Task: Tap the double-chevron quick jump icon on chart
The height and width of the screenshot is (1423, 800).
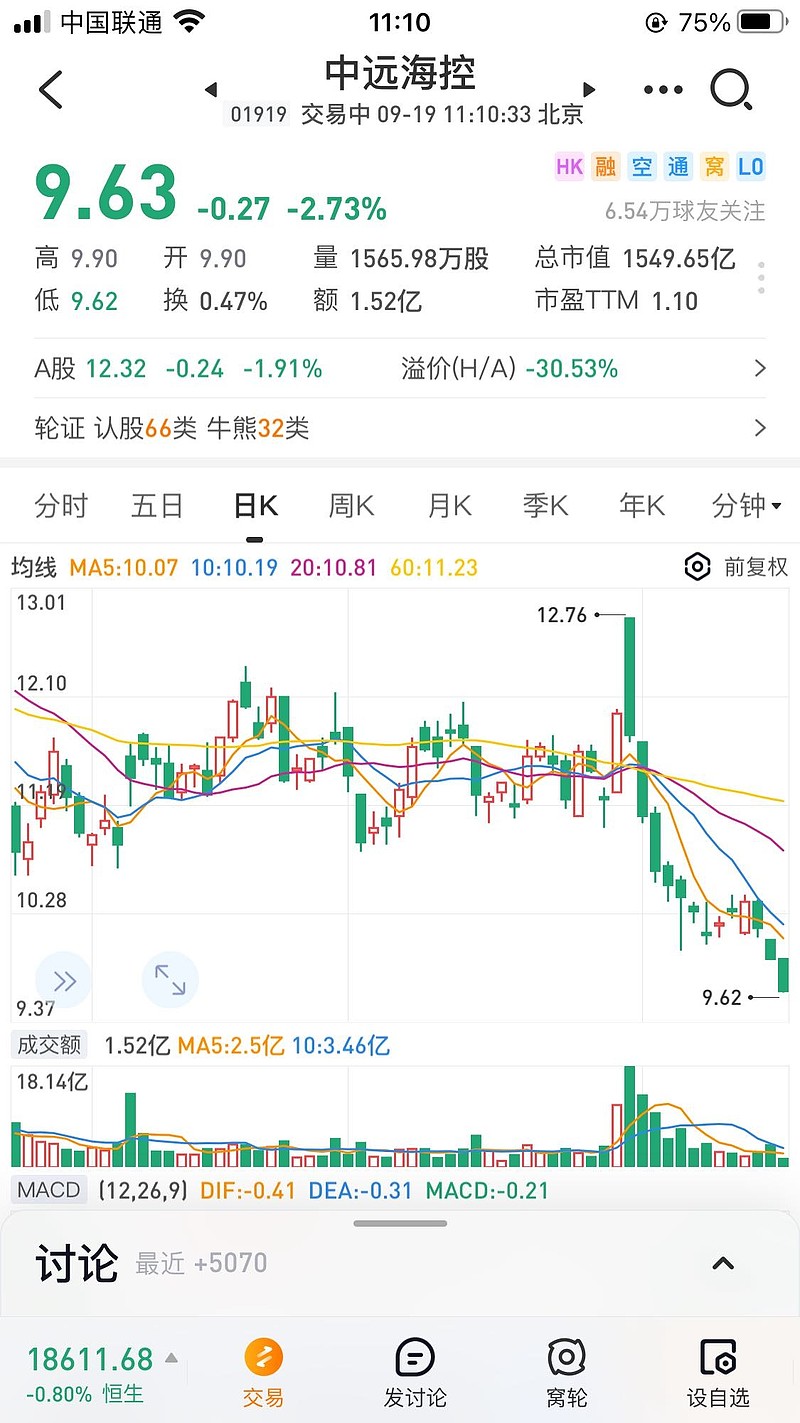Action: tap(63, 980)
